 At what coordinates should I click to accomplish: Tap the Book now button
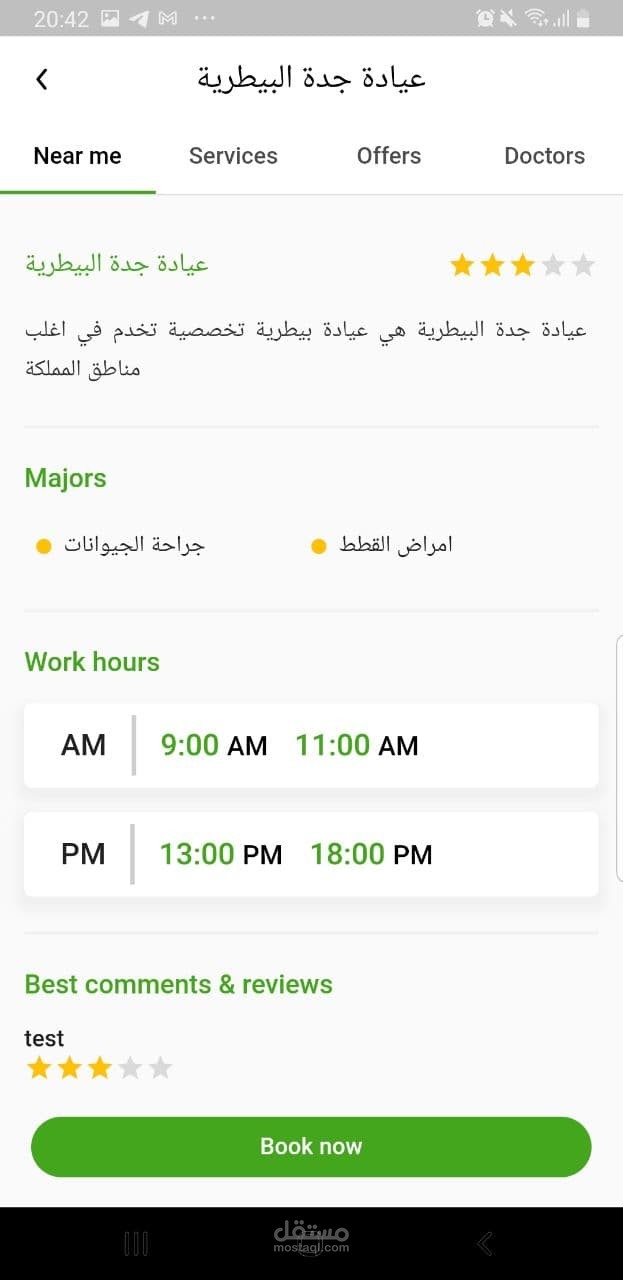[x=311, y=1146]
